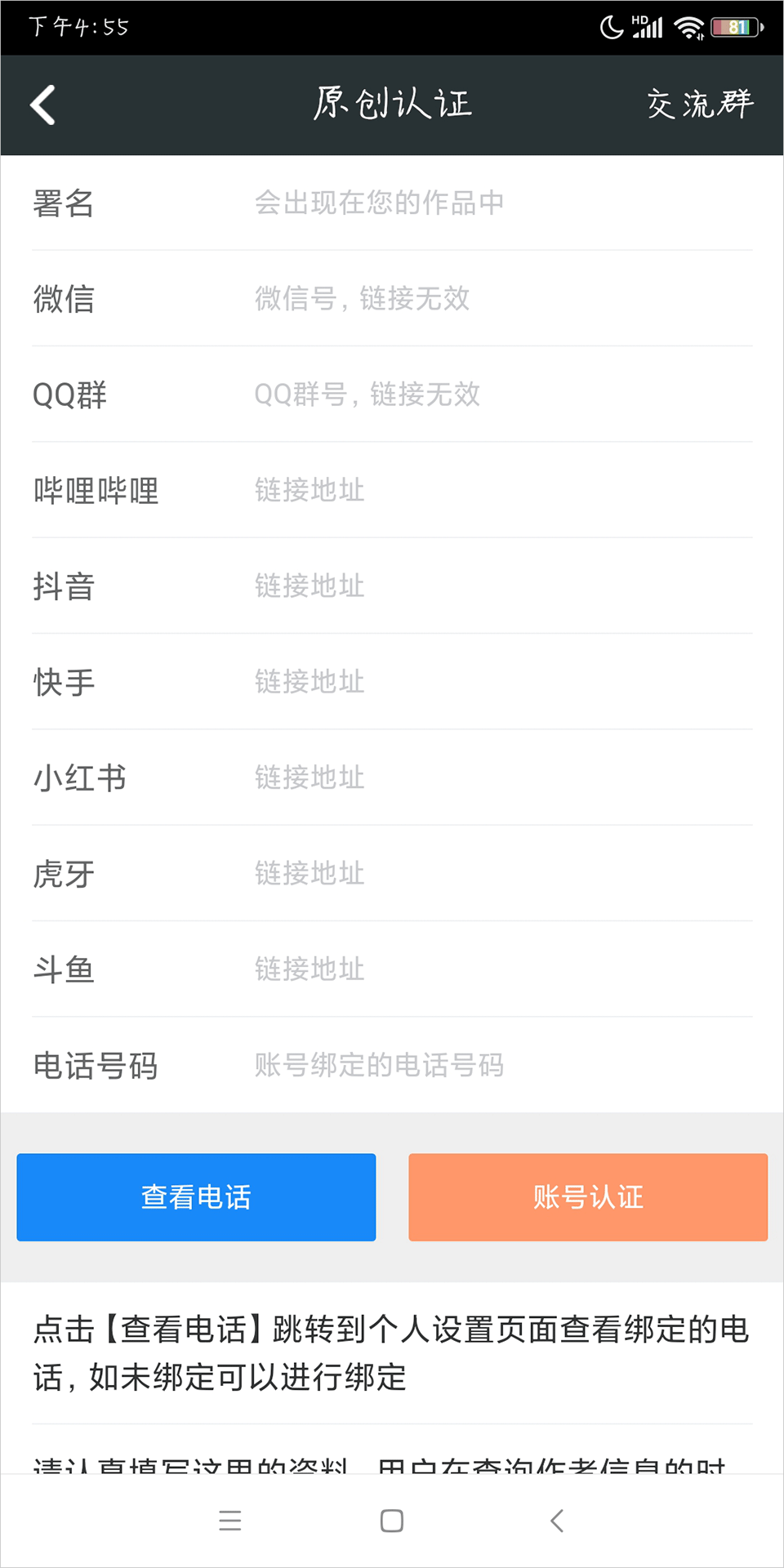Go to the system home screen
The image size is (784, 1568).
[392, 1521]
